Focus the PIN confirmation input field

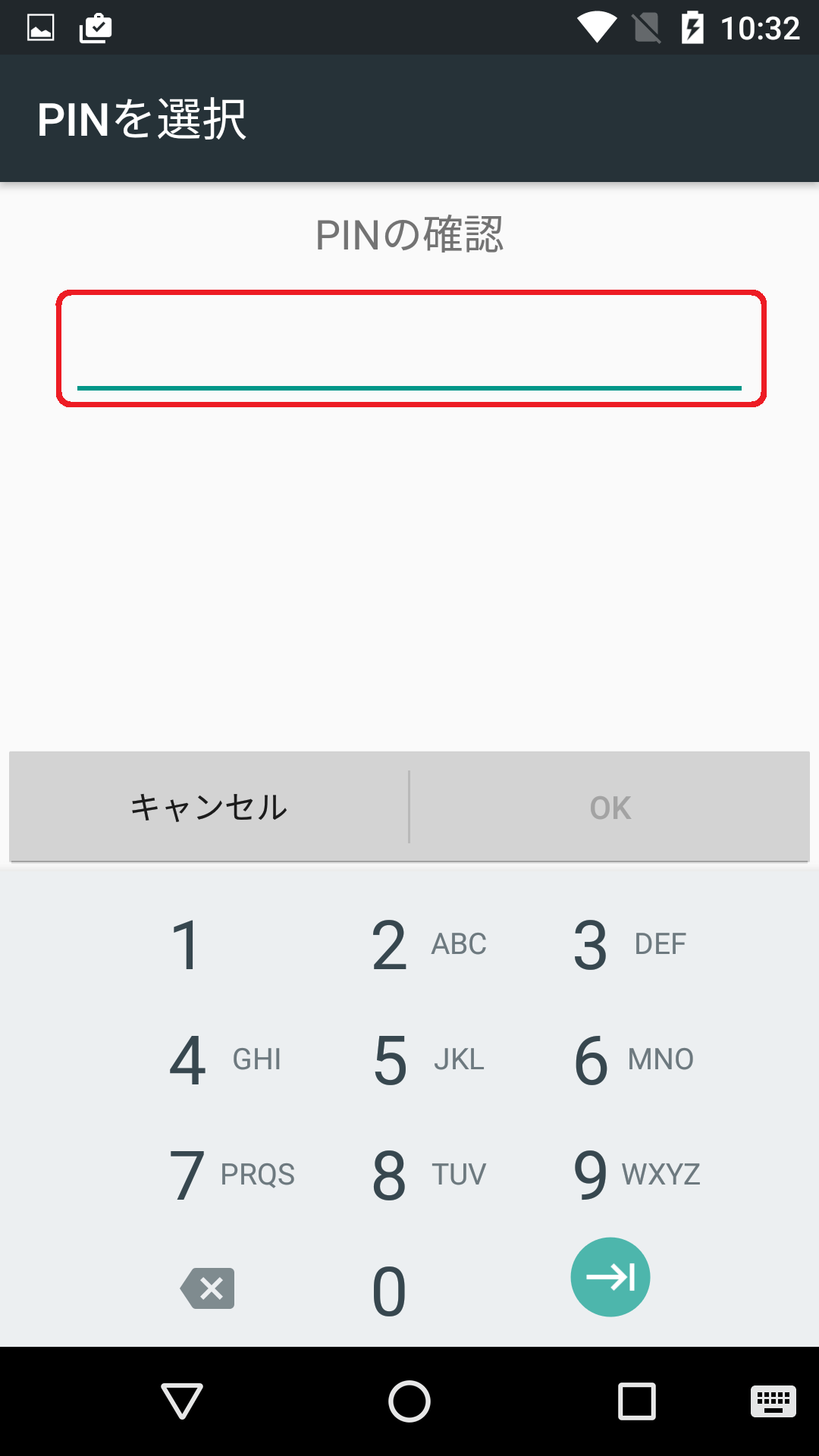410,348
